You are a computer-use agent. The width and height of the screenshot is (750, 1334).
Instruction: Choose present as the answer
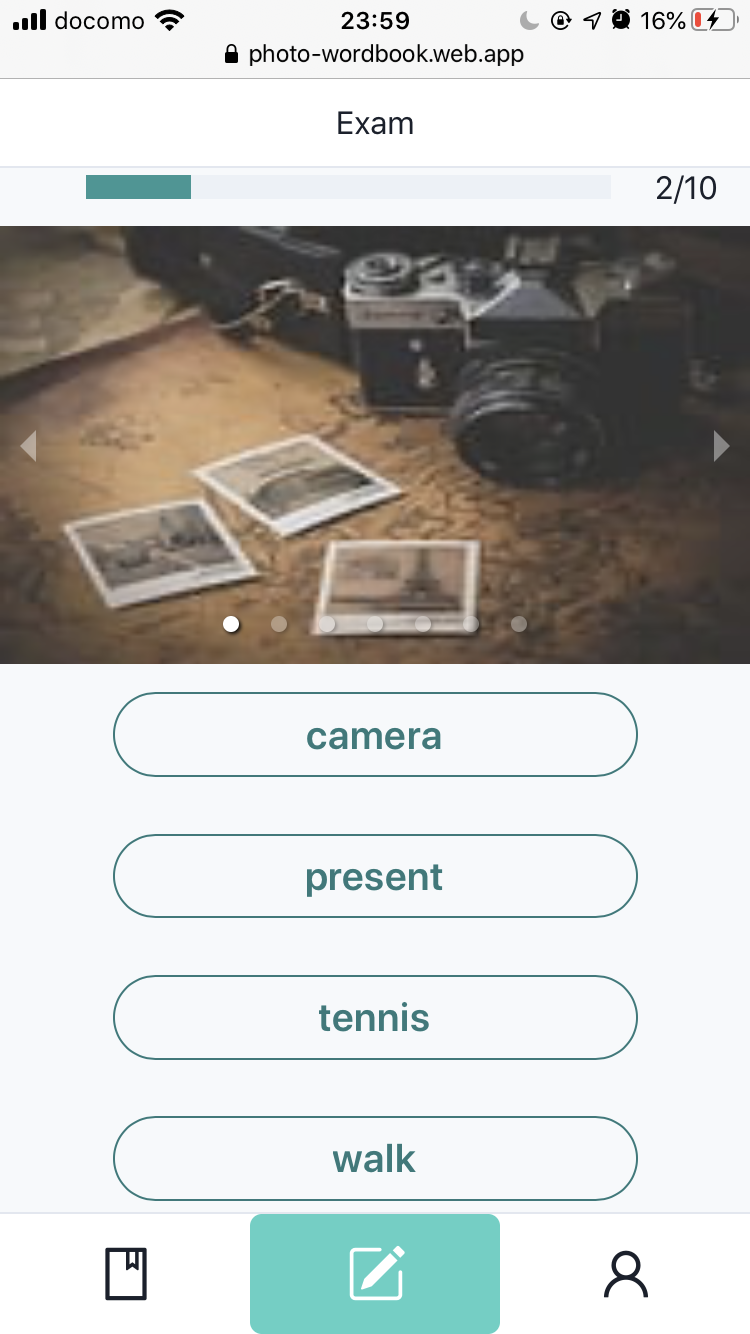tap(375, 876)
